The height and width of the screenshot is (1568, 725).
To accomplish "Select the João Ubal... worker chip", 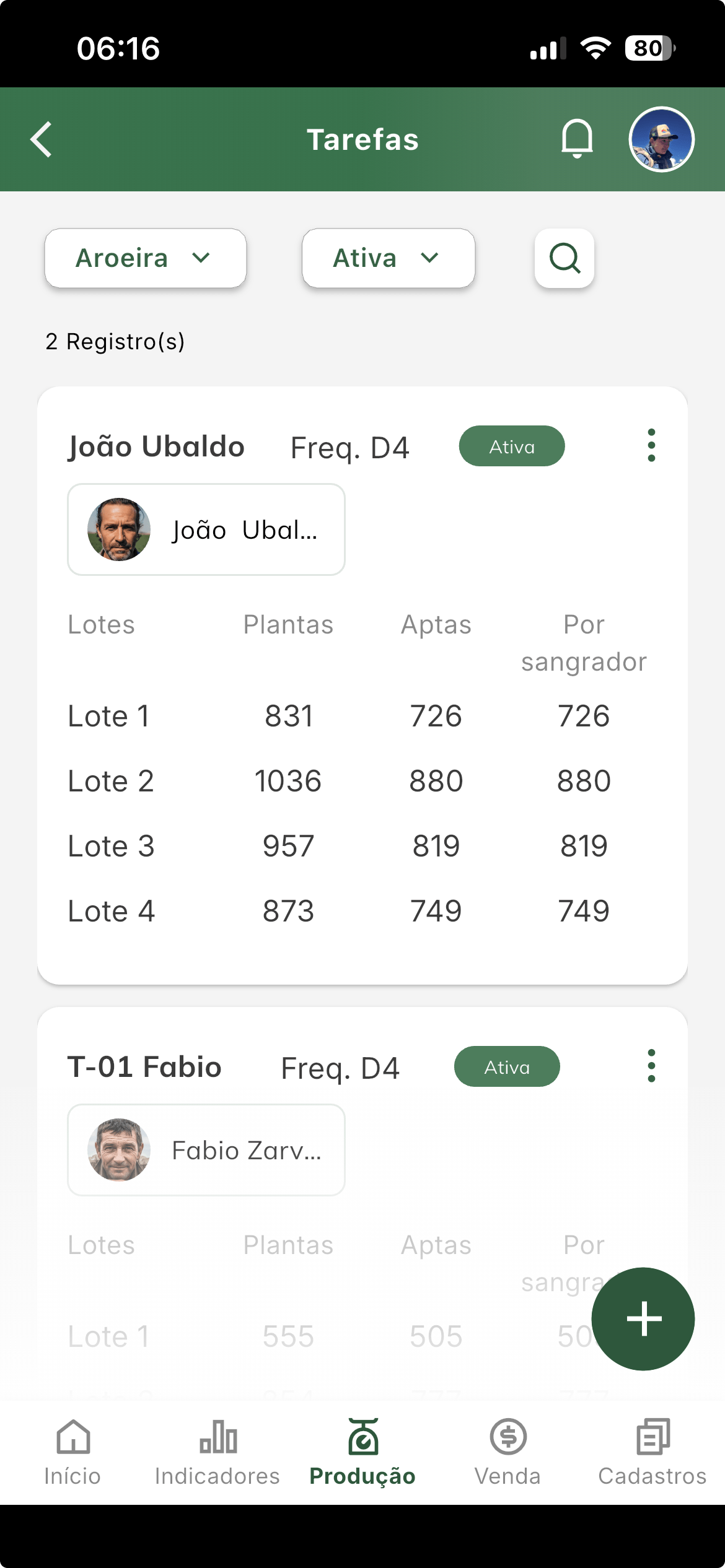I will (206, 529).
